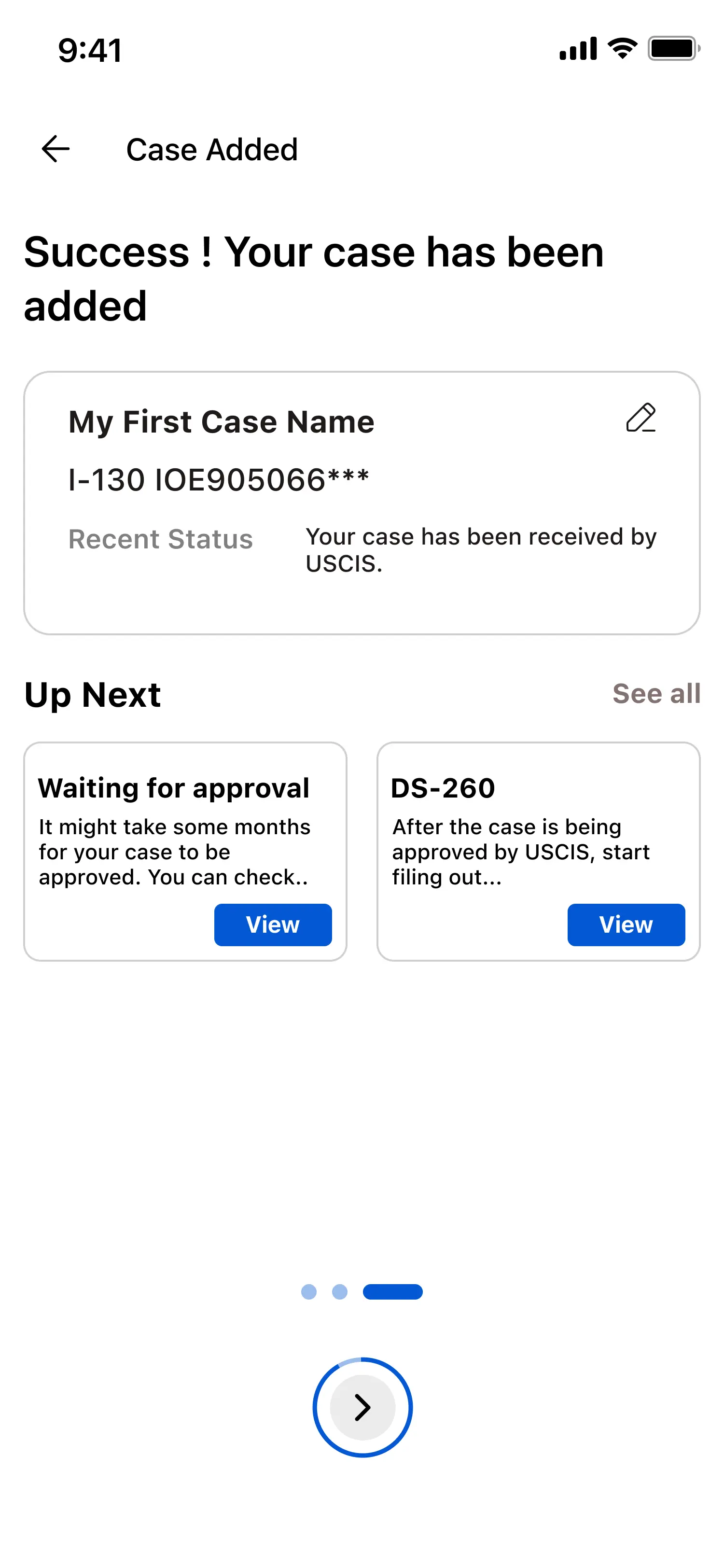Viewport: 724px width, 1568px height.
Task: View the DS-260 step
Action: pyautogui.click(x=626, y=924)
